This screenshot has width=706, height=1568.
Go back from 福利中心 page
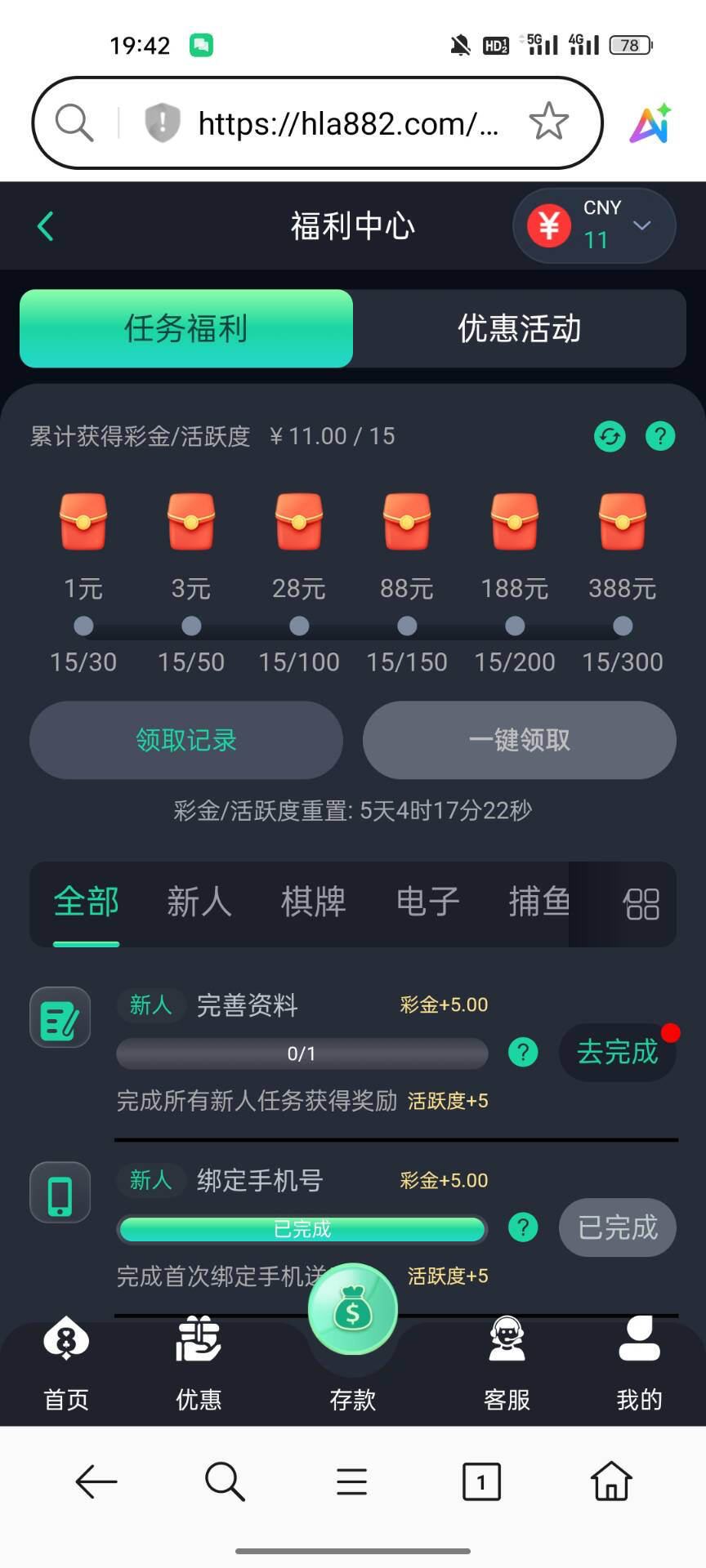pos(46,226)
